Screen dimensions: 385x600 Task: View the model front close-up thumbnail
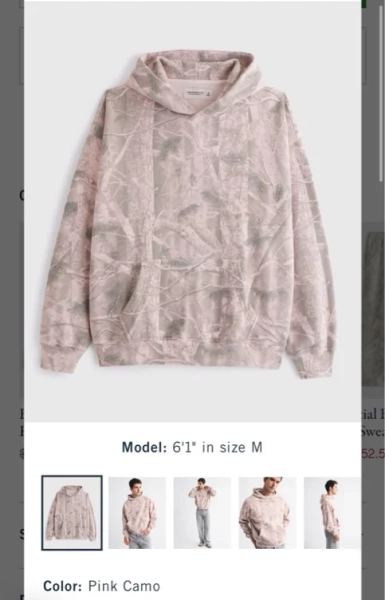pyautogui.click(x=137, y=513)
